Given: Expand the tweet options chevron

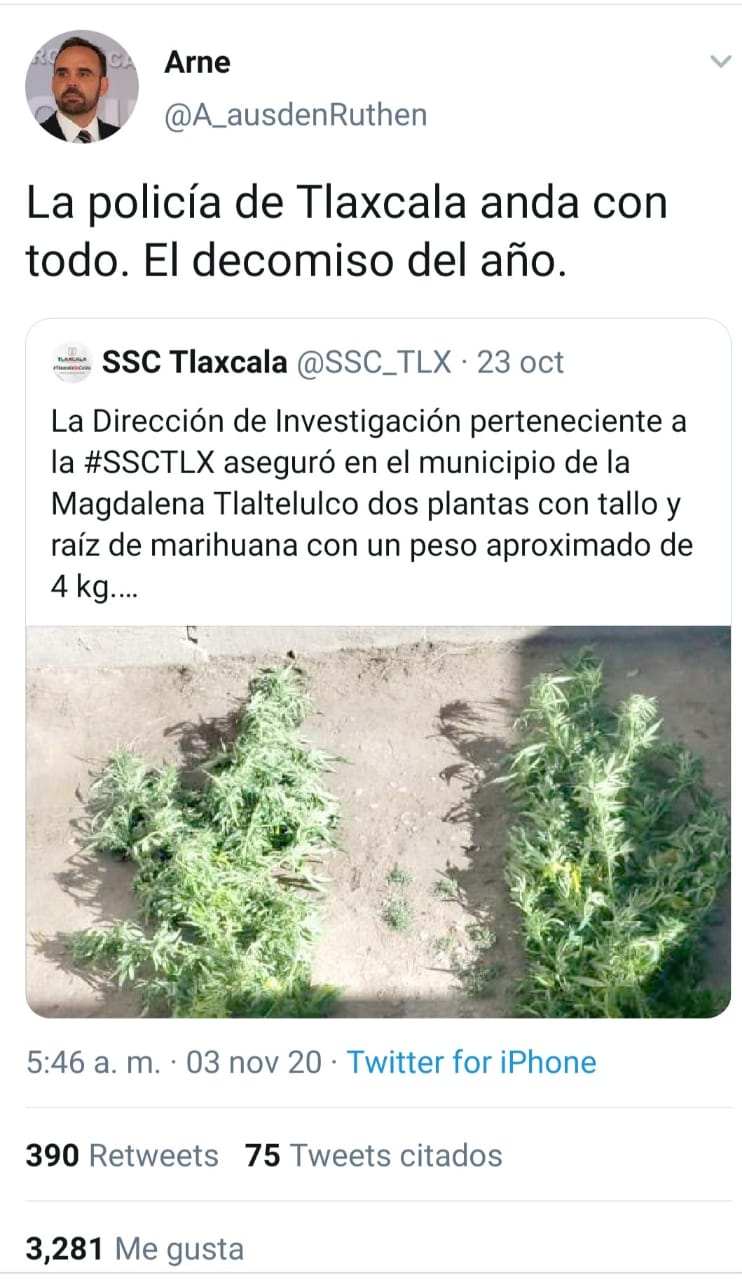Looking at the screenshot, I should click(718, 60).
